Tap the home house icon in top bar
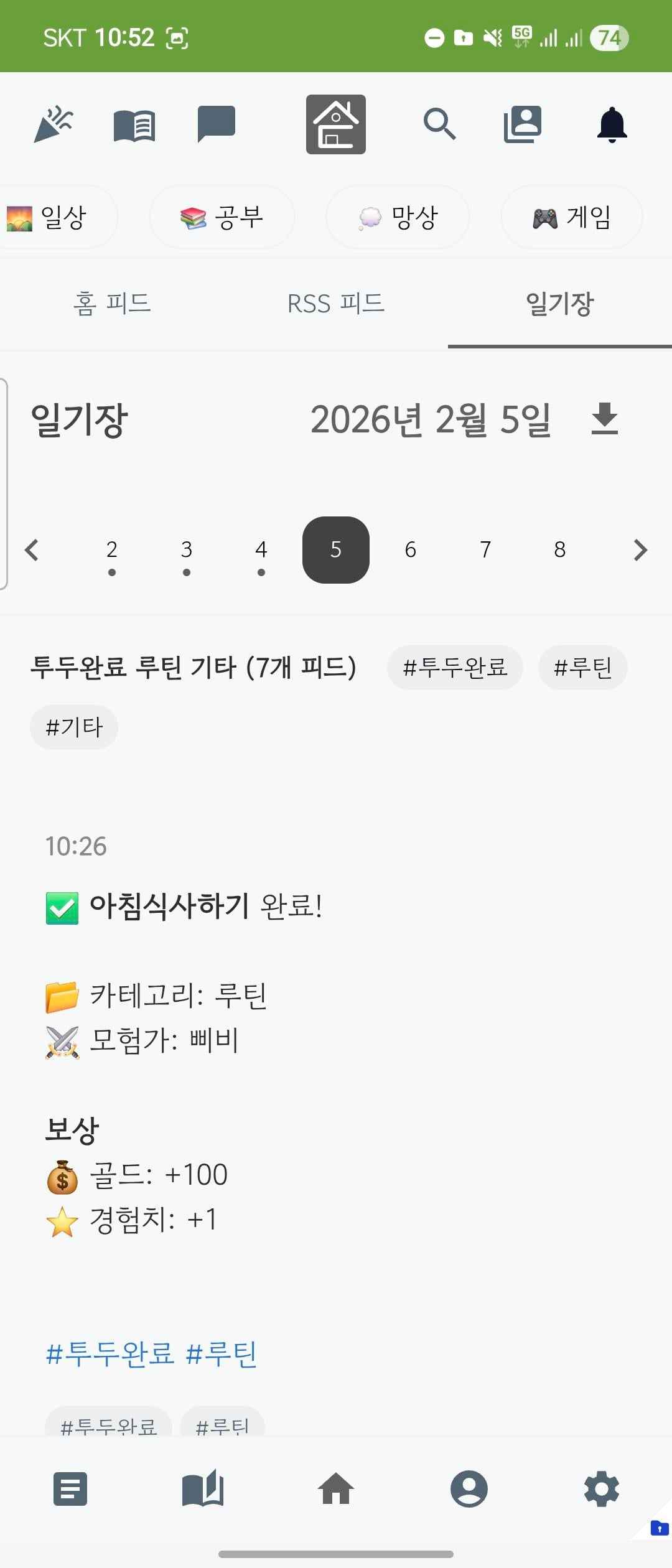The image size is (672, 1568). click(335, 124)
